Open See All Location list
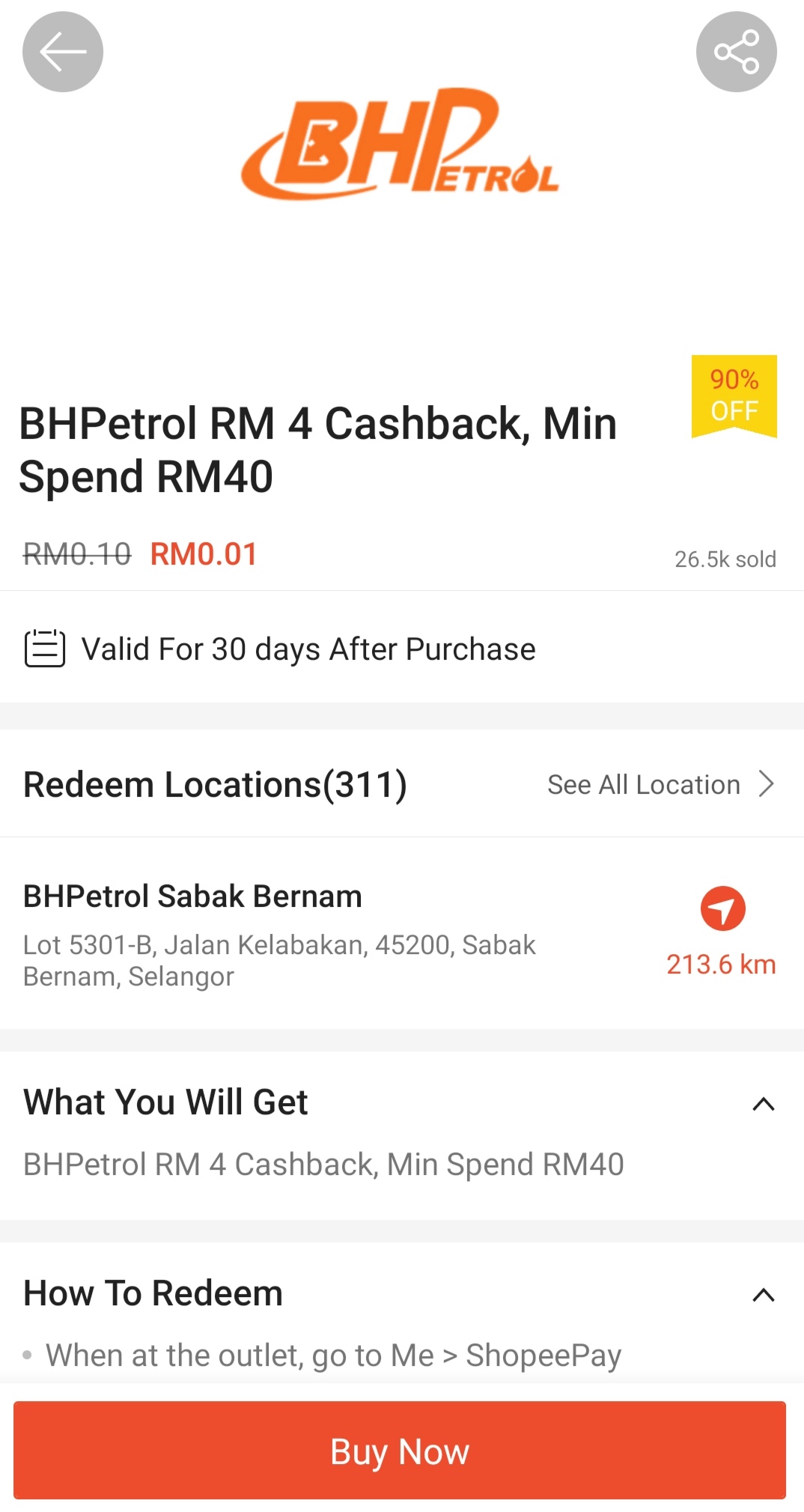Image resolution: width=804 pixels, height=1512 pixels. click(660, 784)
